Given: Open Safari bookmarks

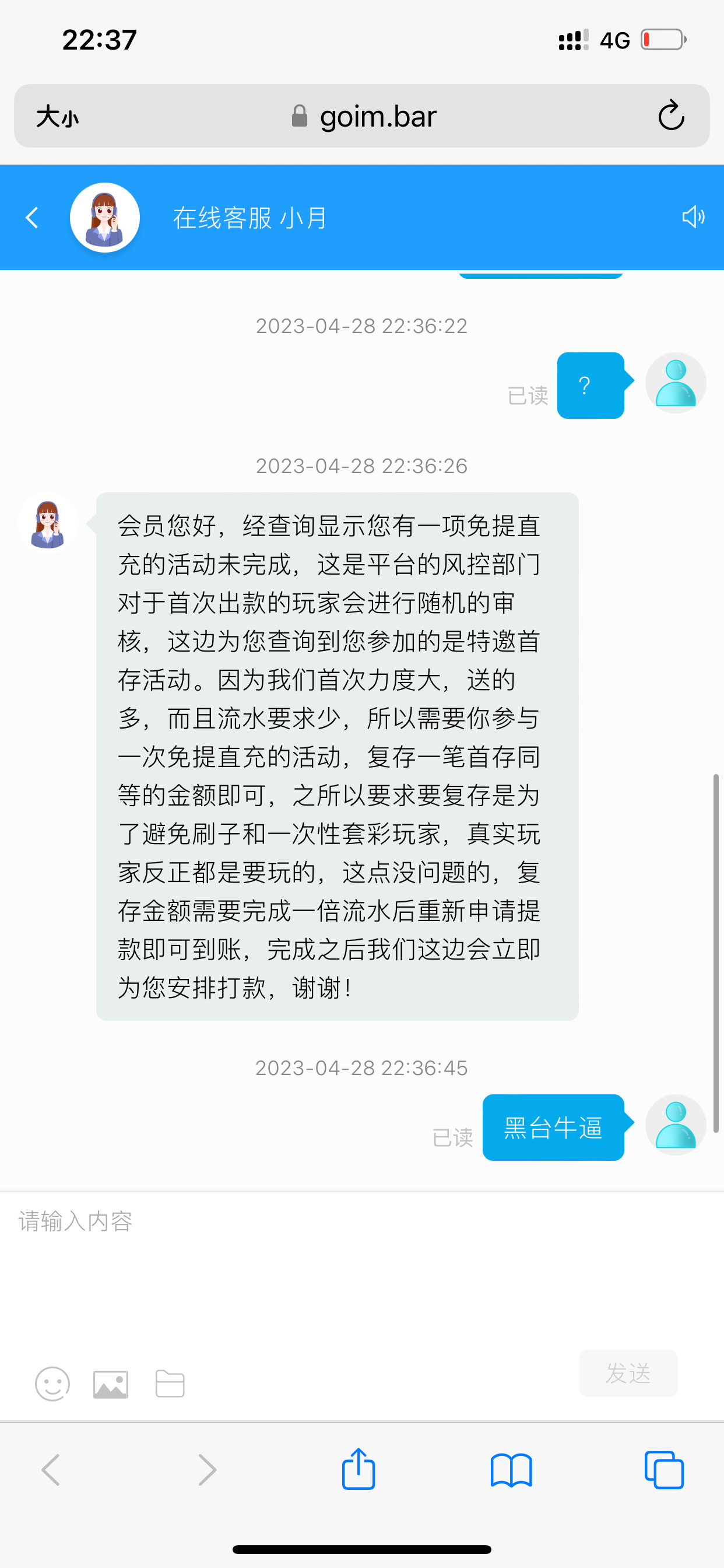Looking at the screenshot, I should tap(511, 1471).
